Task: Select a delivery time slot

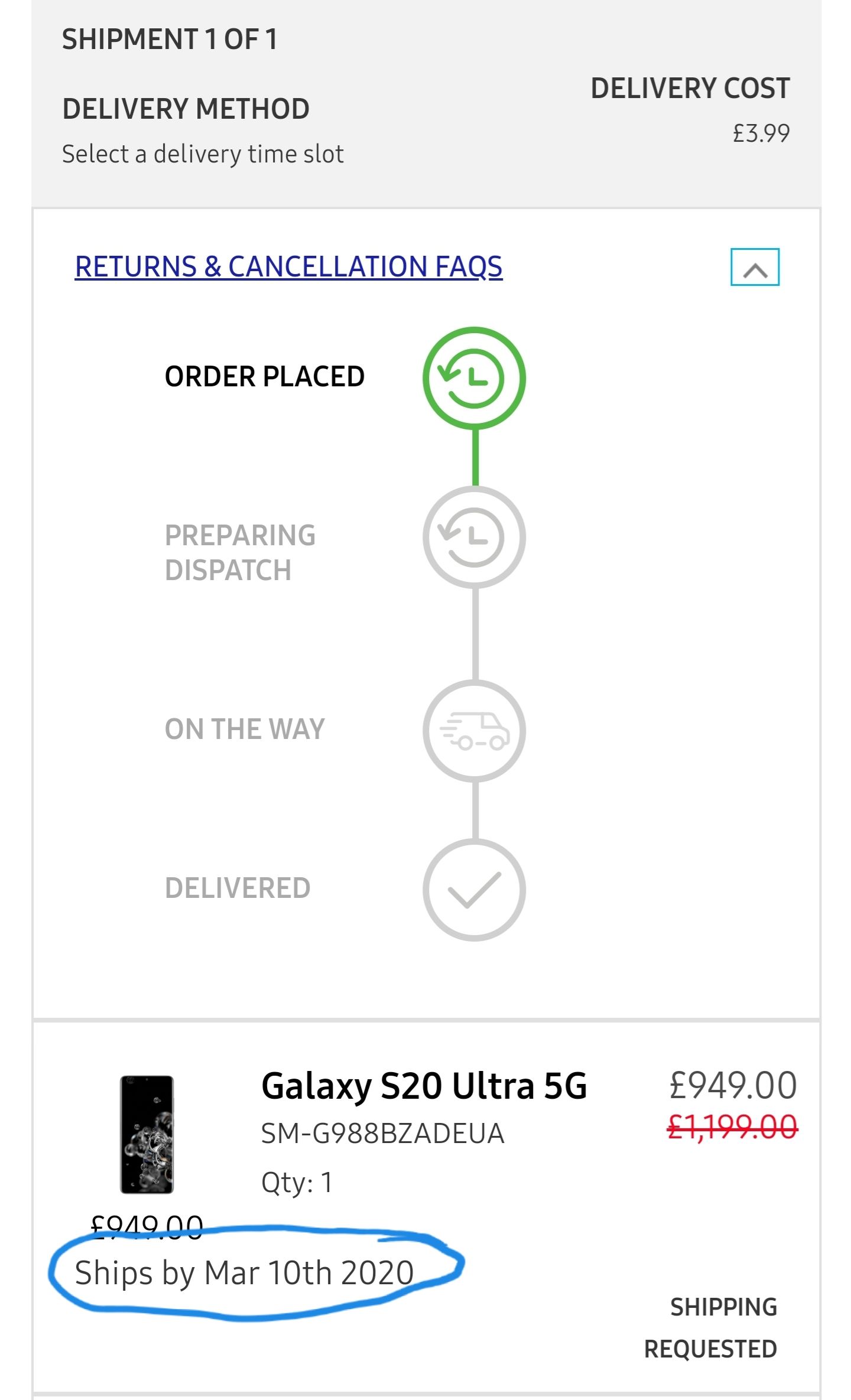Action: coord(203,154)
